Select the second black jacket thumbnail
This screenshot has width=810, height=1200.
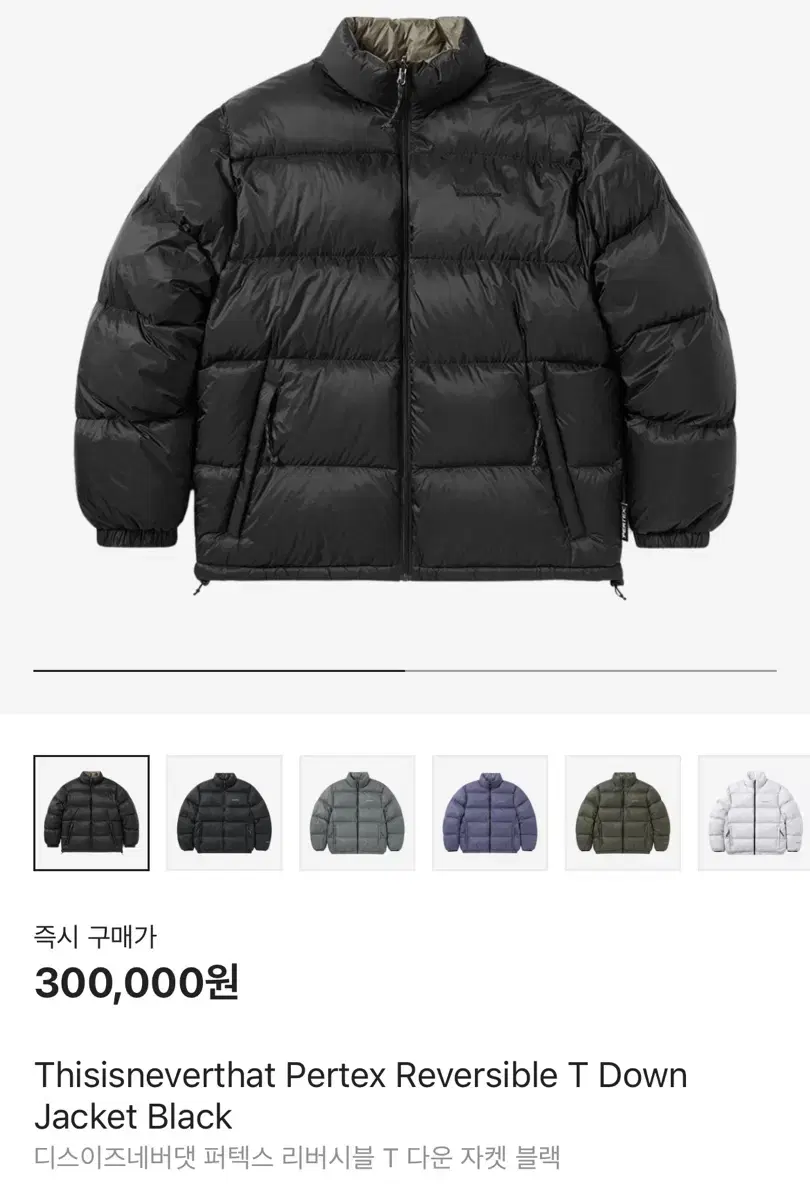click(x=224, y=812)
